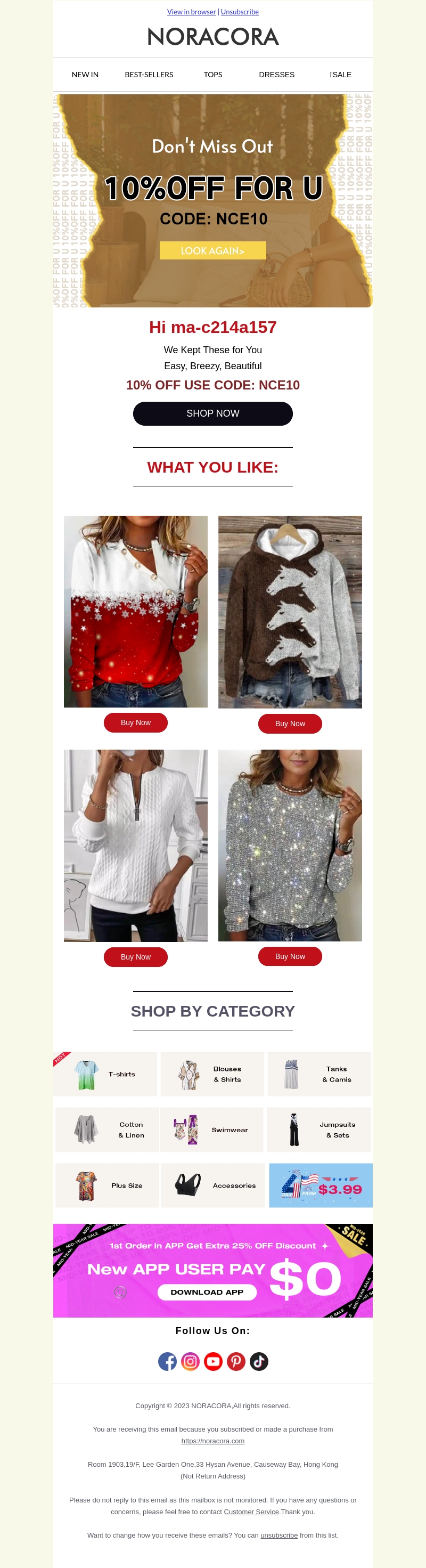Tap the Unsubscribe link at top
426x1568 pixels.
click(x=239, y=12)
